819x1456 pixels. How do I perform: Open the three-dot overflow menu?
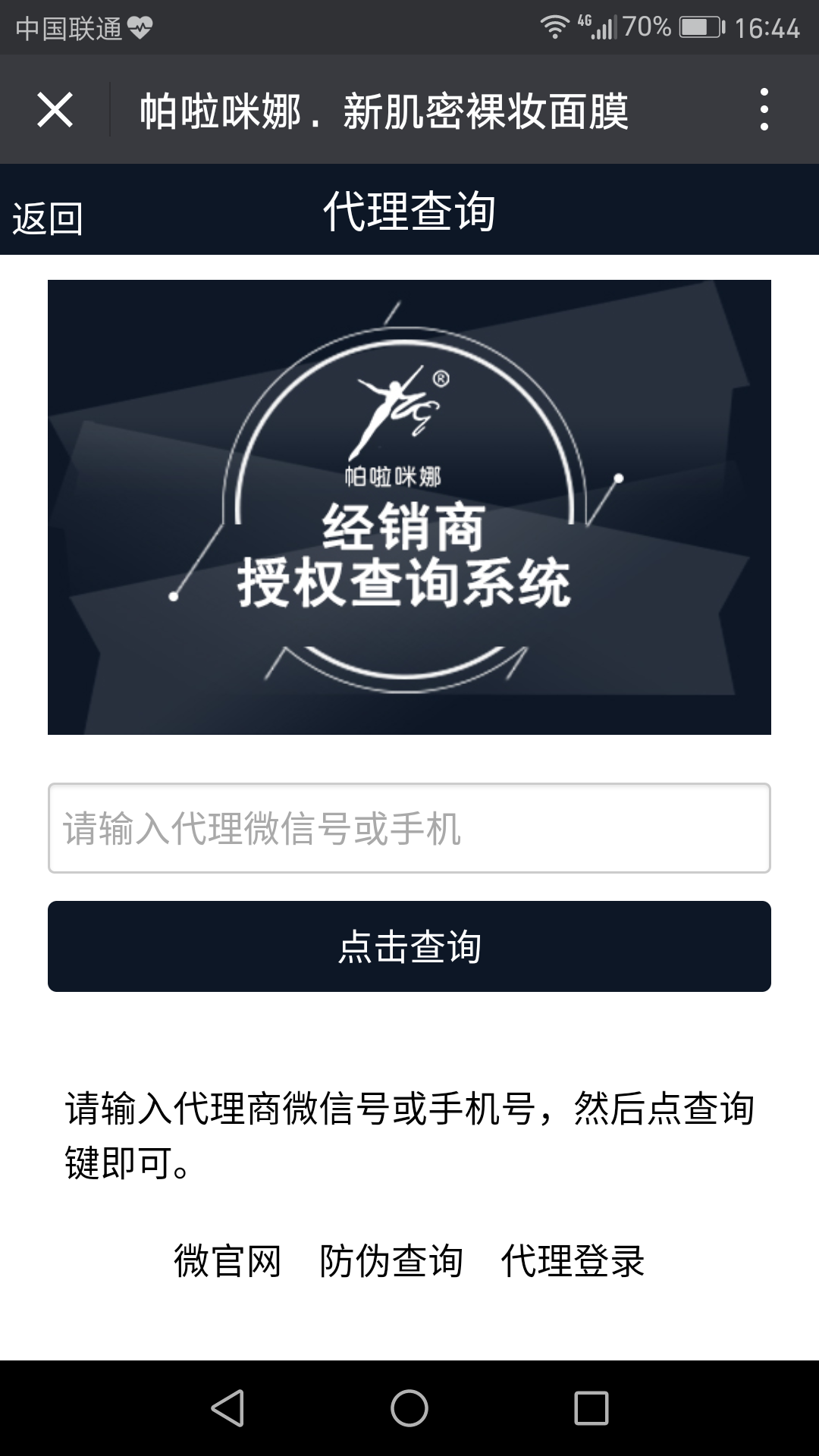[764, 109]
